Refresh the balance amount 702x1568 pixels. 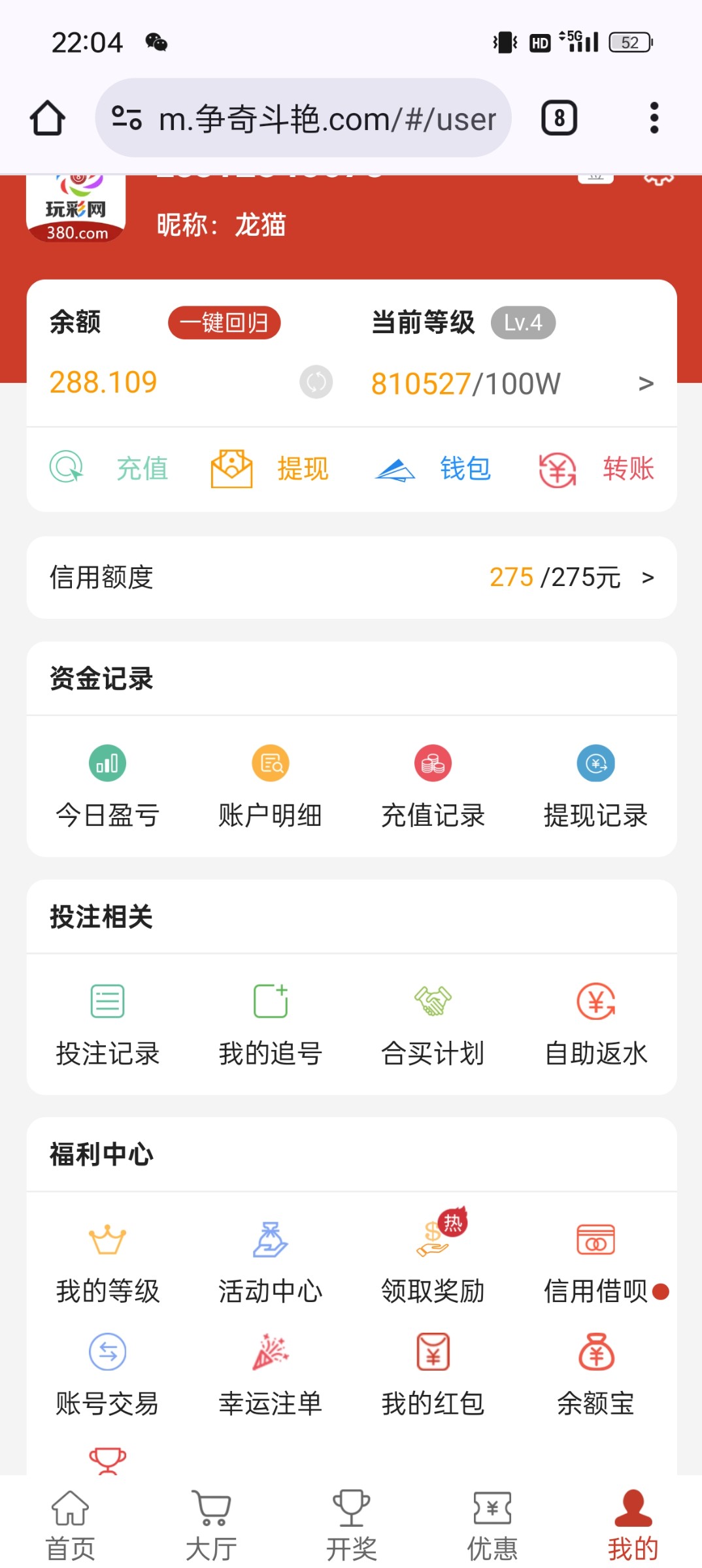coord(316,382)
